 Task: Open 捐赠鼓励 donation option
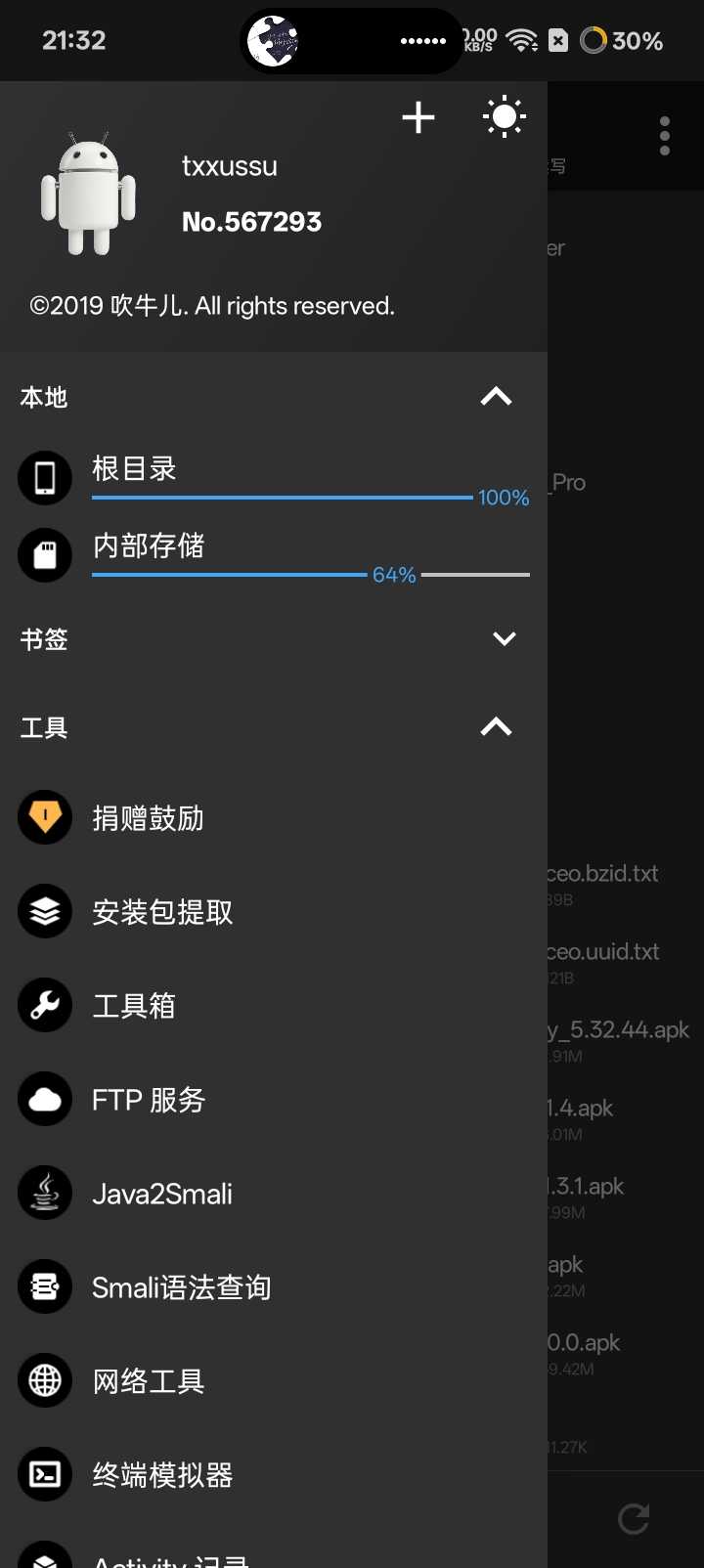(x=149, y=818)
